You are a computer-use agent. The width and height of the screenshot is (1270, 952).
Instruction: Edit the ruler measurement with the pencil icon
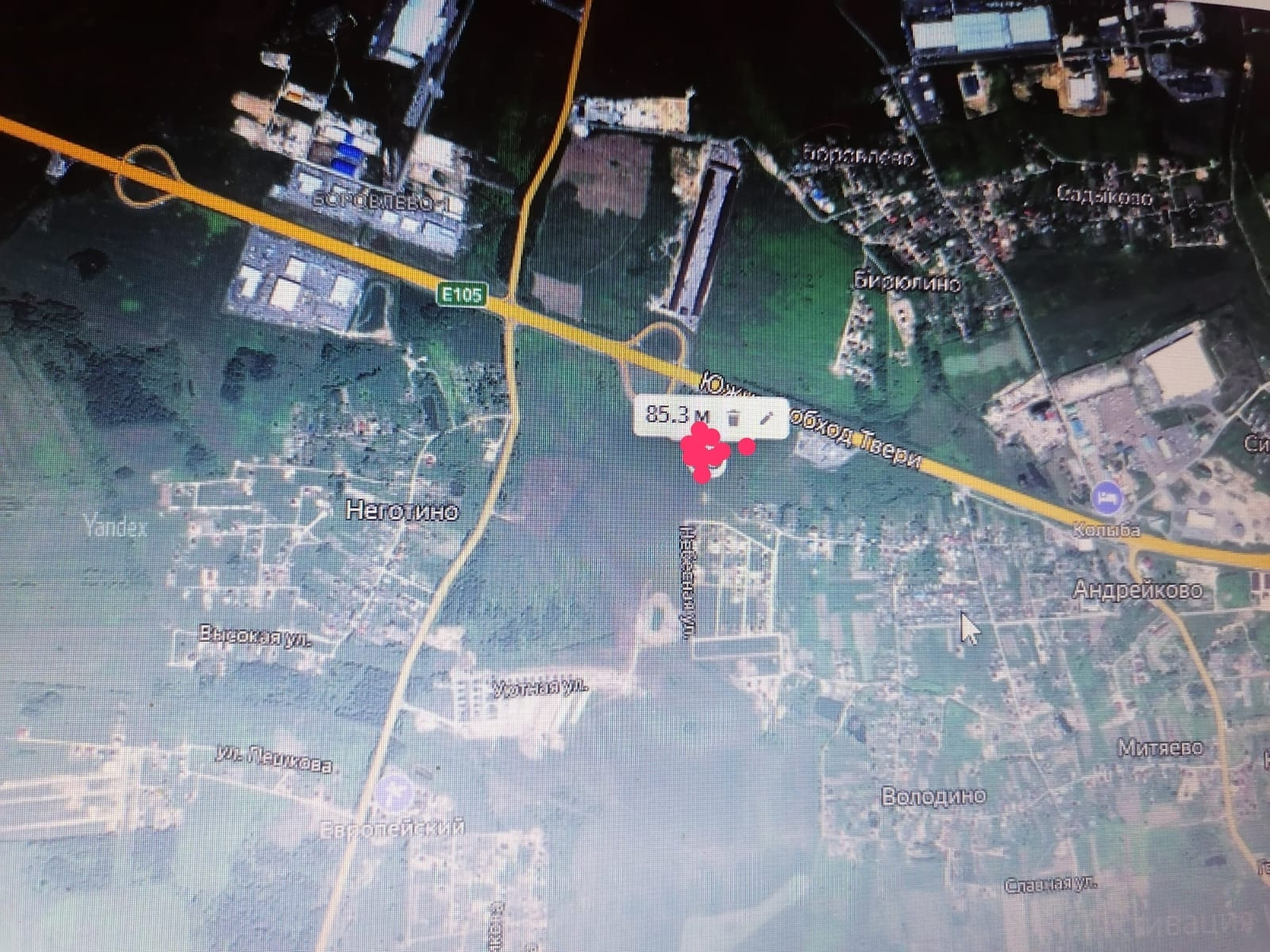tap(766, 417)
